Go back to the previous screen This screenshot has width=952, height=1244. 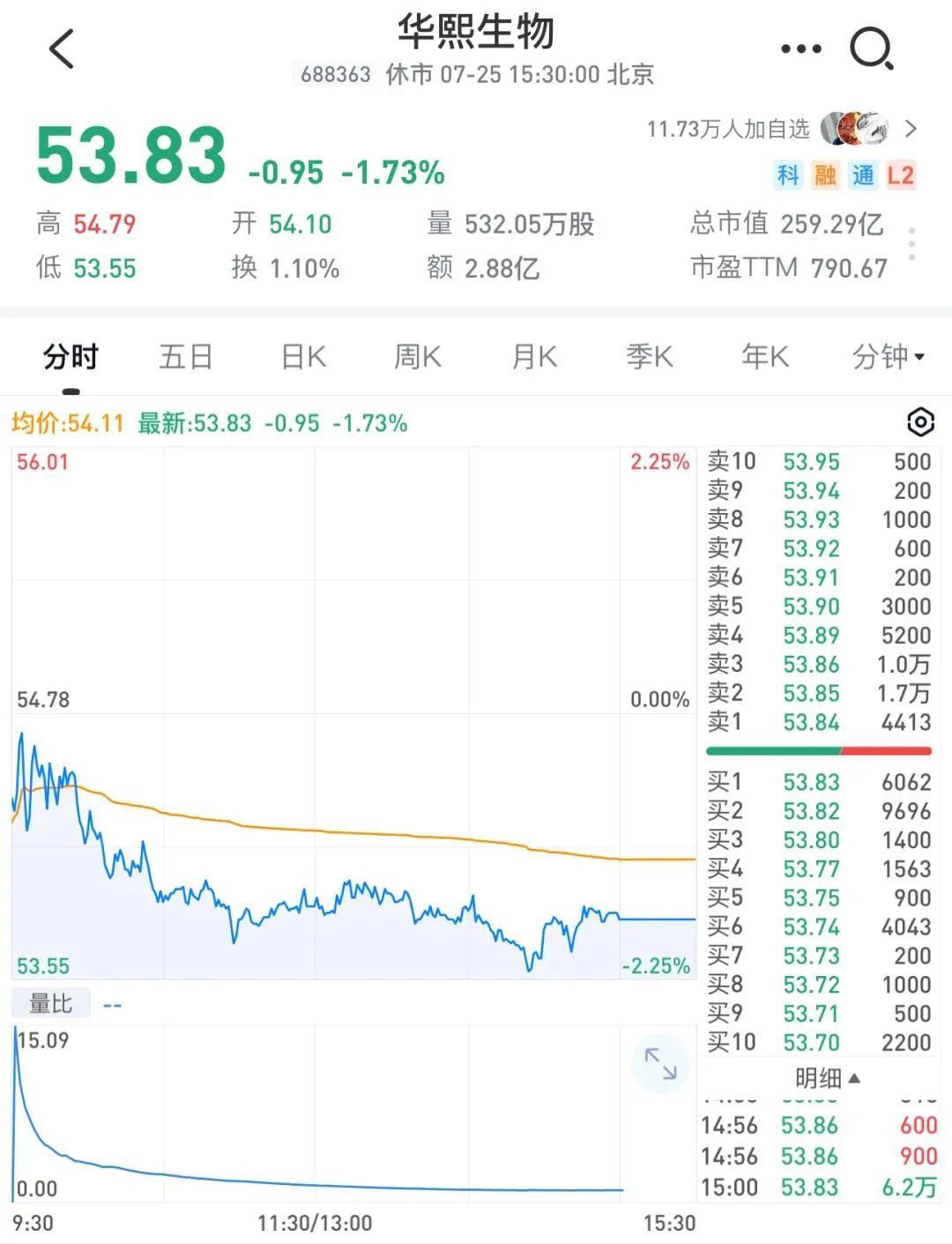tap(62, 49)
